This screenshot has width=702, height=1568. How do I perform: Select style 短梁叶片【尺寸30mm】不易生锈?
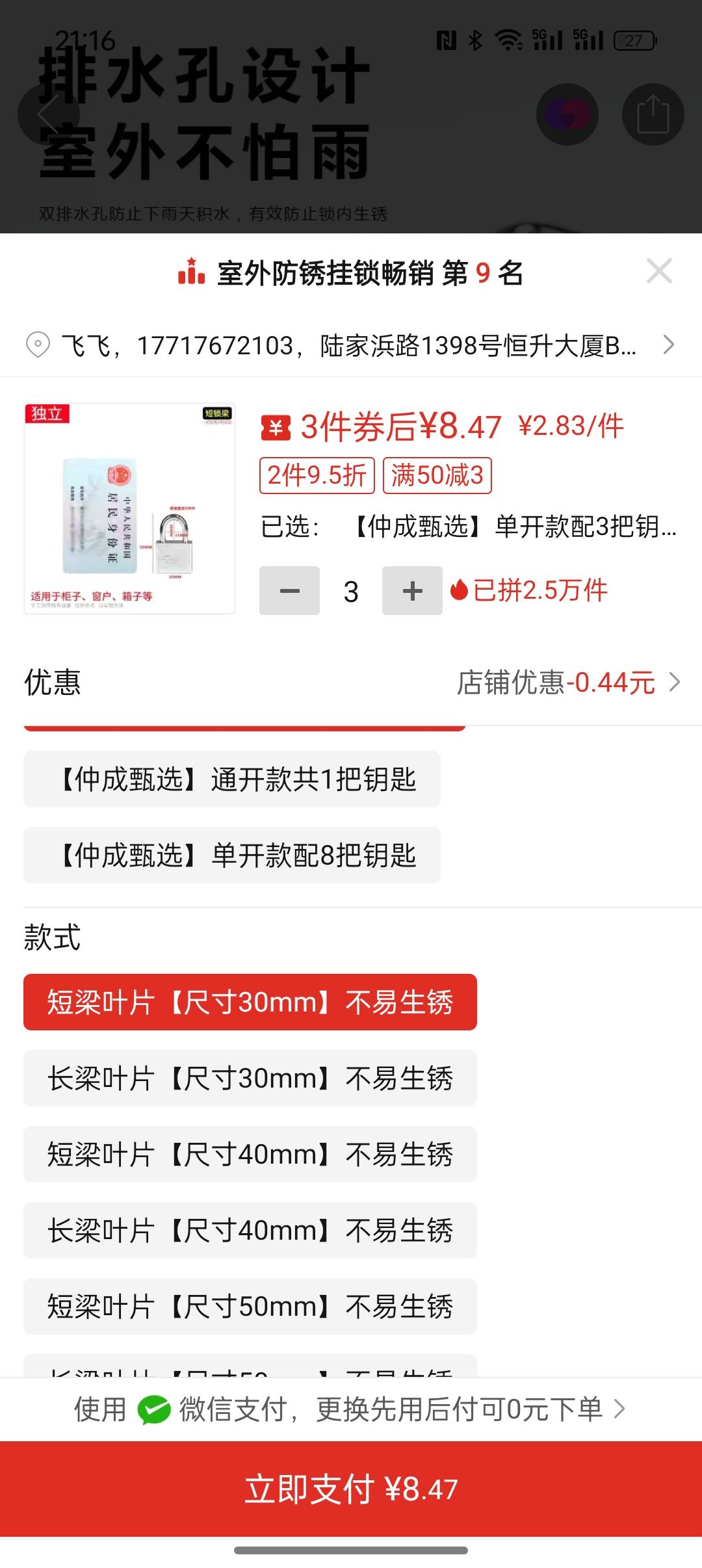click(250, 1002)
